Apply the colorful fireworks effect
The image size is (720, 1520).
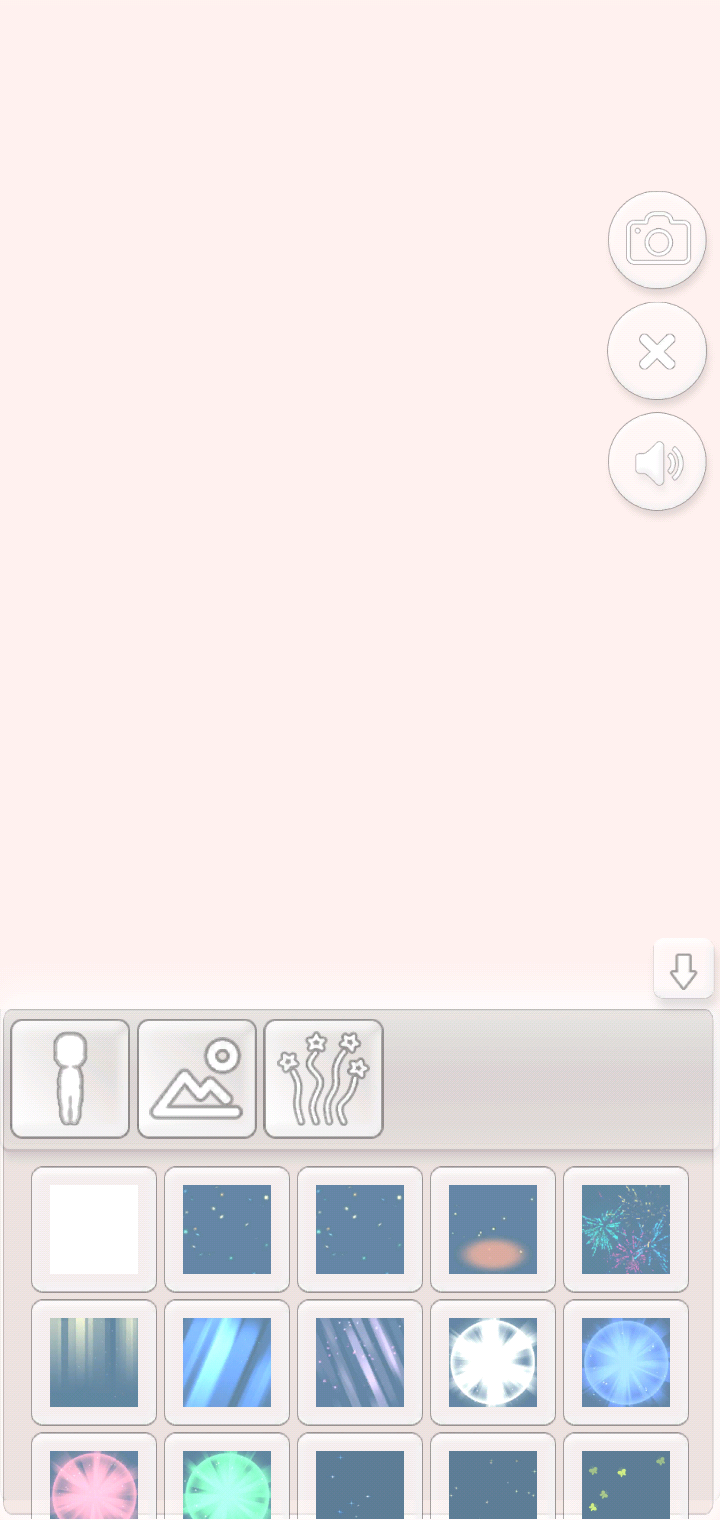pos(626,1229)
